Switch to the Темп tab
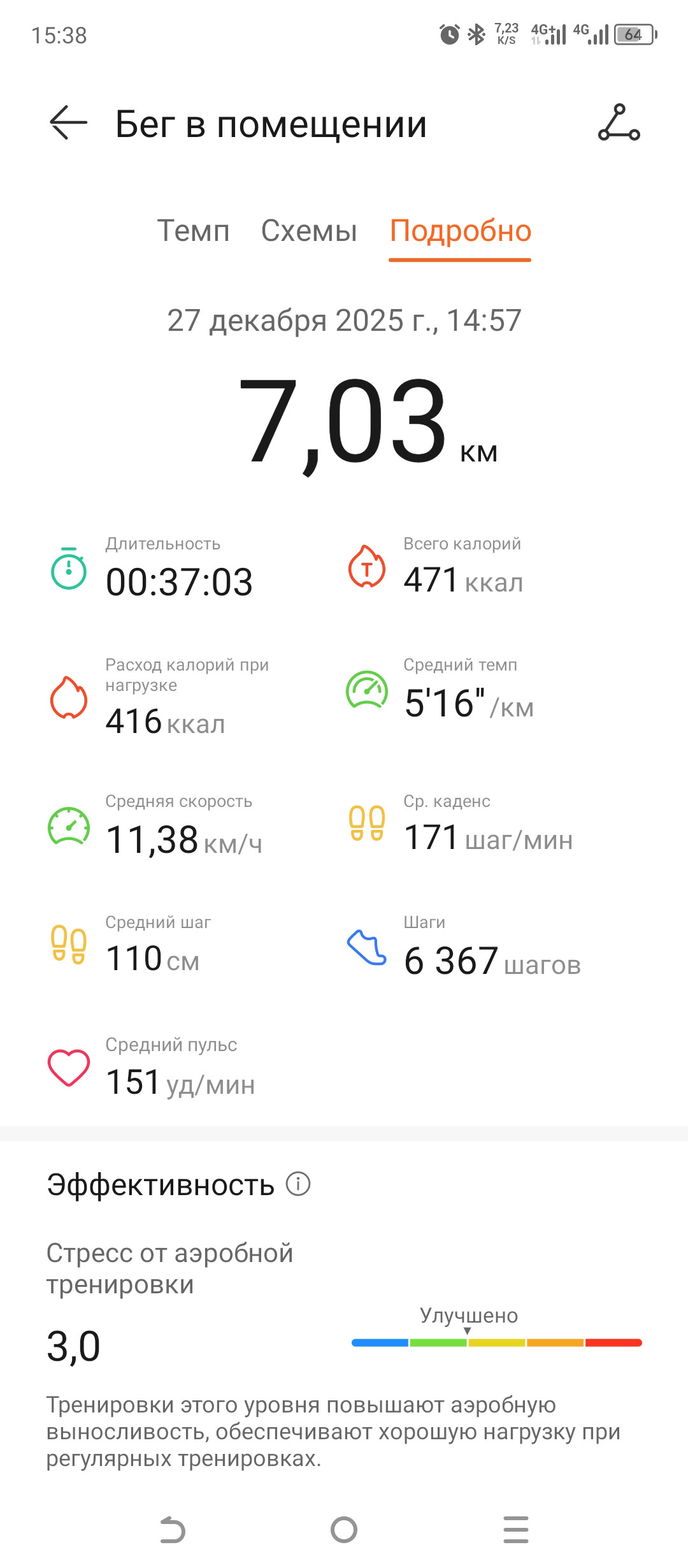The image size is (688, 1568). (193, 231)
